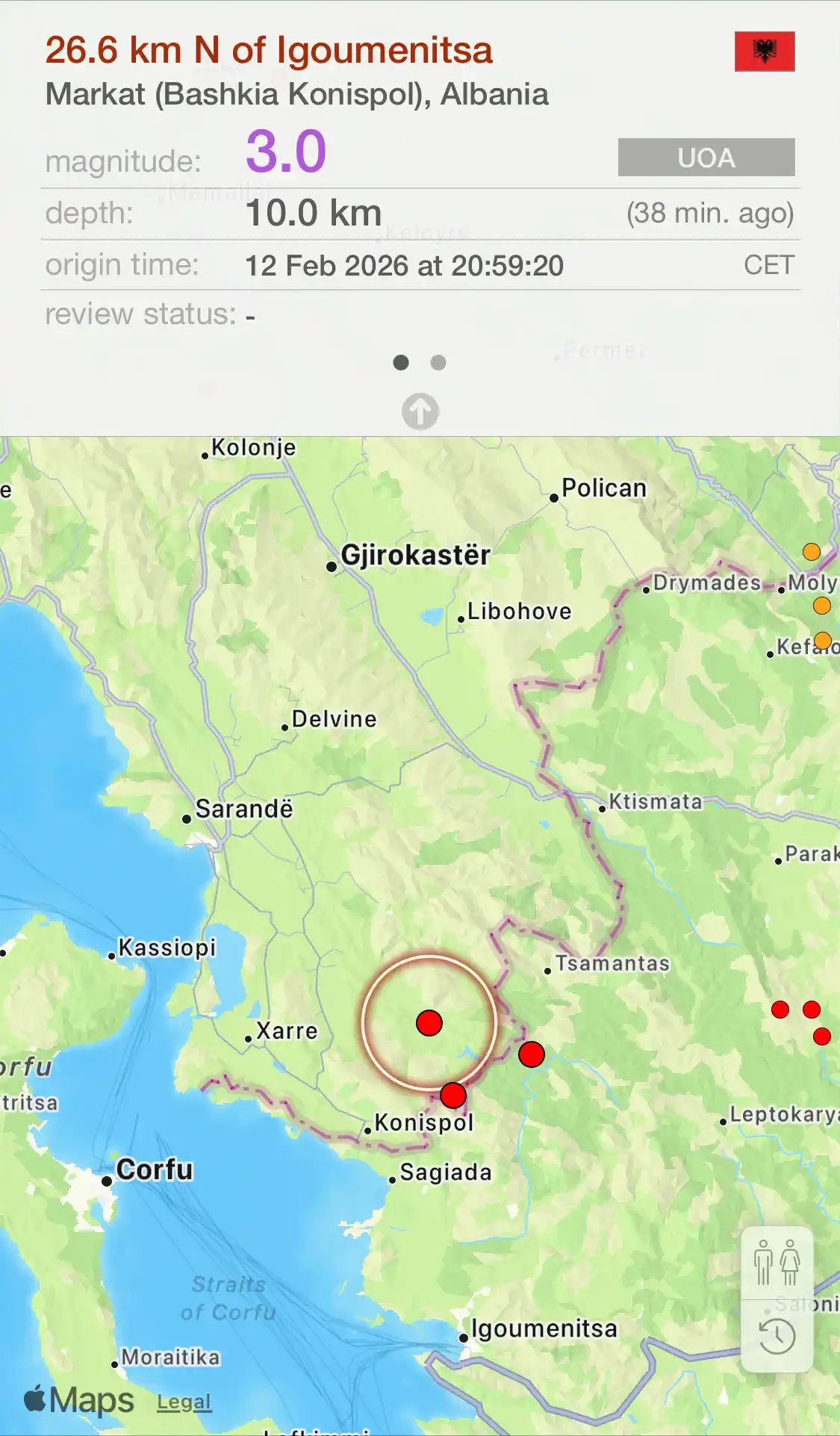Open the Legal link on map
The width and height of the screenshot is (840, 1436).
point(184,1402)
